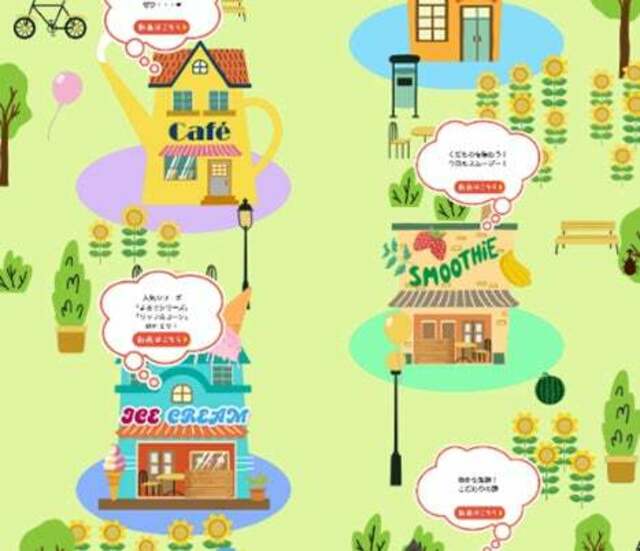Tap the video button in the Ice Cream bubble

coord(161,339)
